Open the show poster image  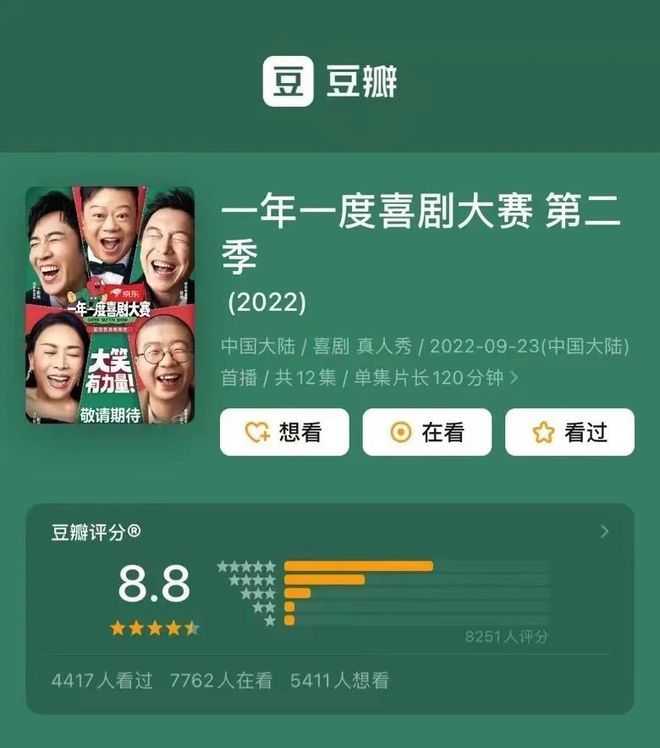pyautogui.click(x=110, y=304)
